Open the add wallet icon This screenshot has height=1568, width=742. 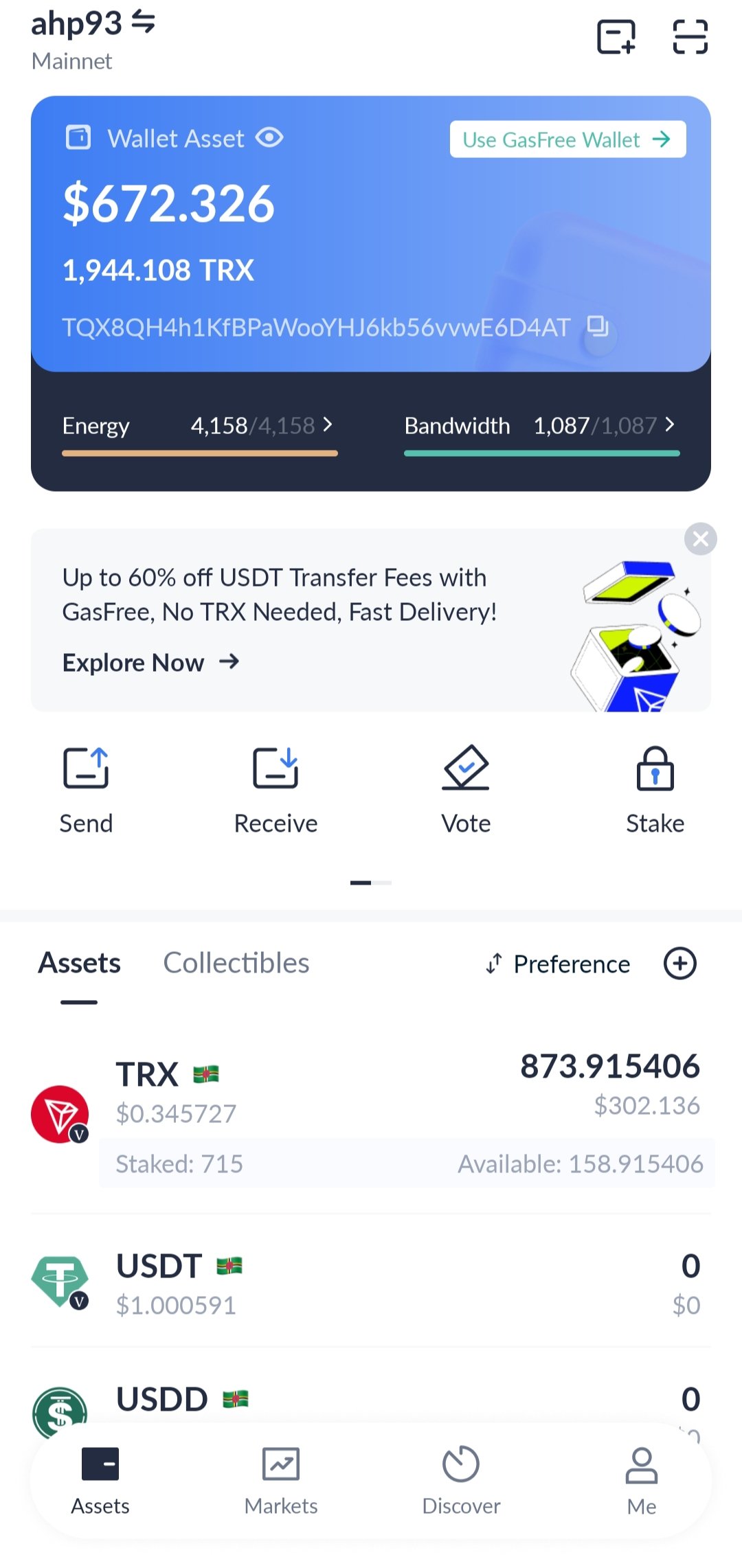[x=616, y=36]
